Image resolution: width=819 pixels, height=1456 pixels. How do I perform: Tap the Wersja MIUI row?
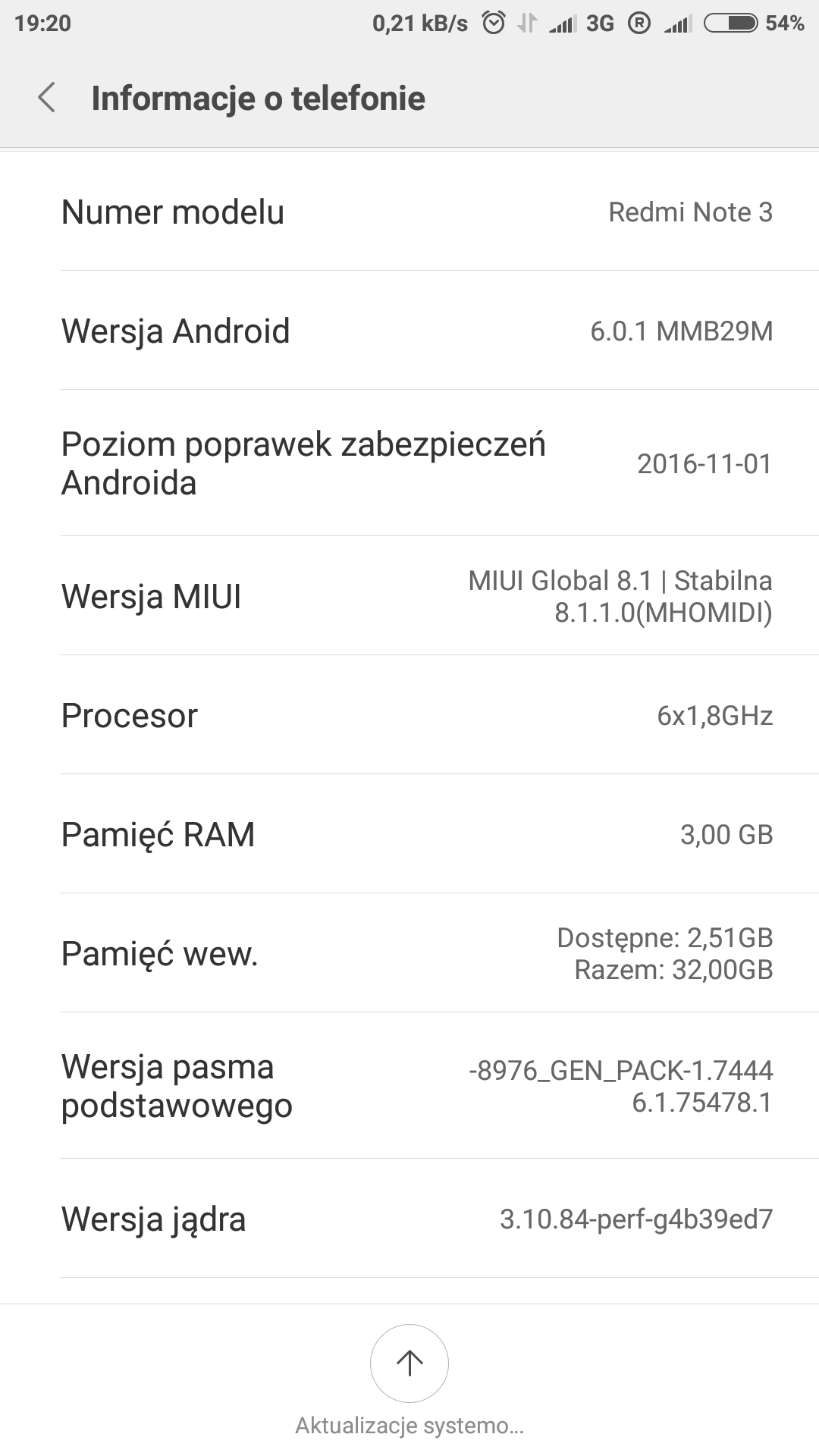(x=409, y=596)
